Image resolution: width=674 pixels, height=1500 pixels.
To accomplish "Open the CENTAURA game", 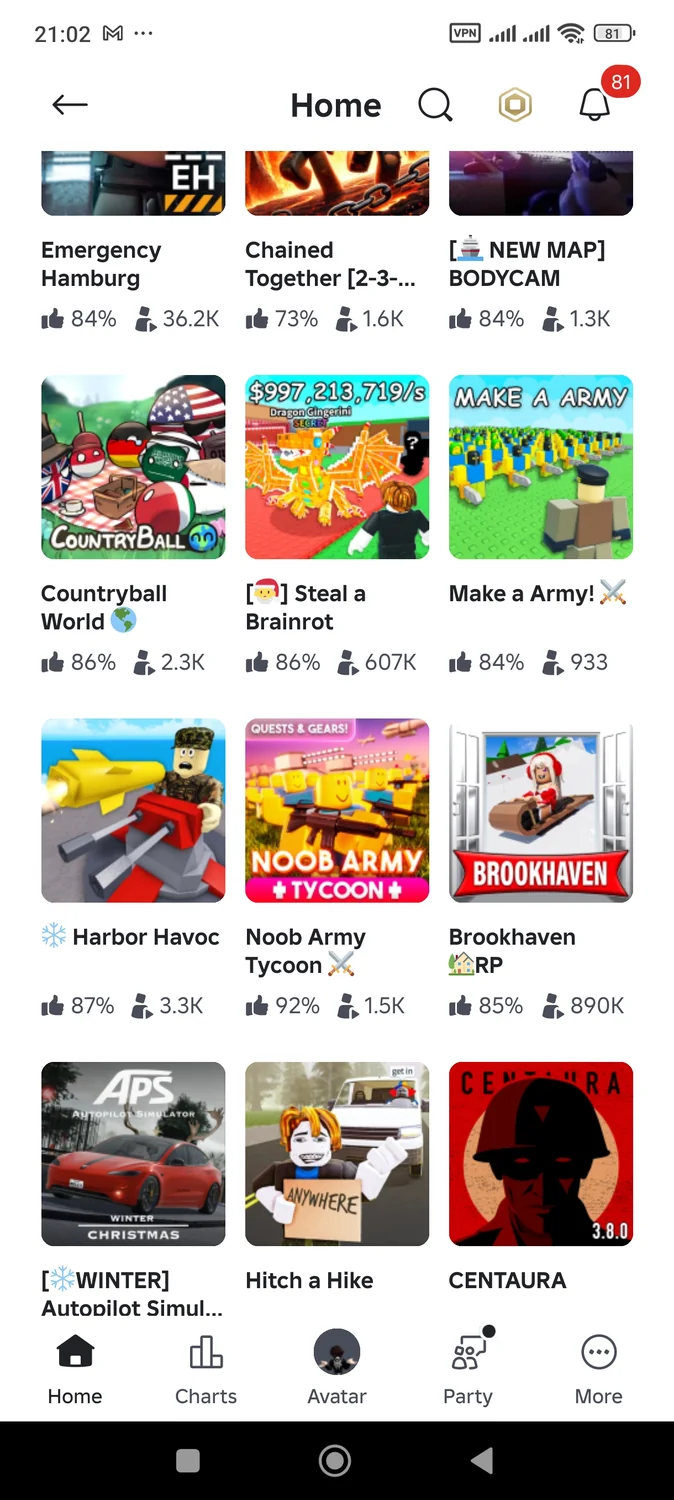I will (541, 1153).
